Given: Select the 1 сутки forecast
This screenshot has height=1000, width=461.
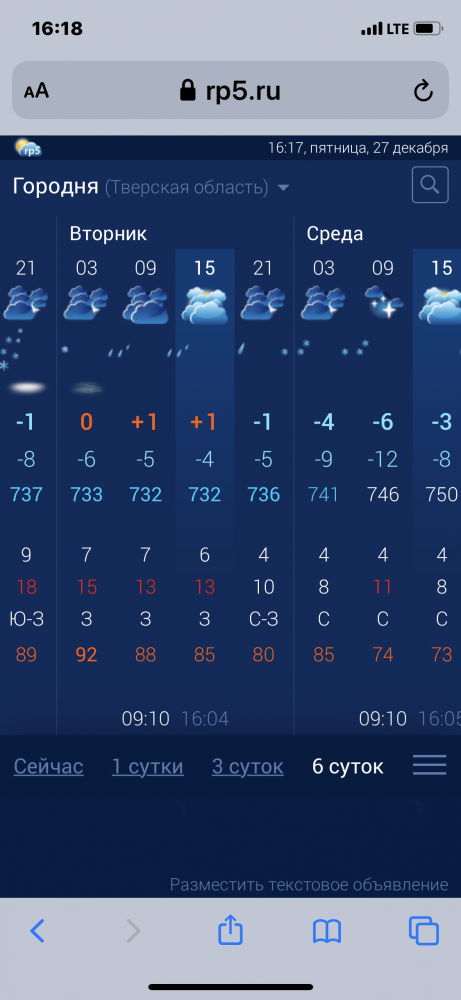Looking at the screenshot, I should click(x=148, y=767).
